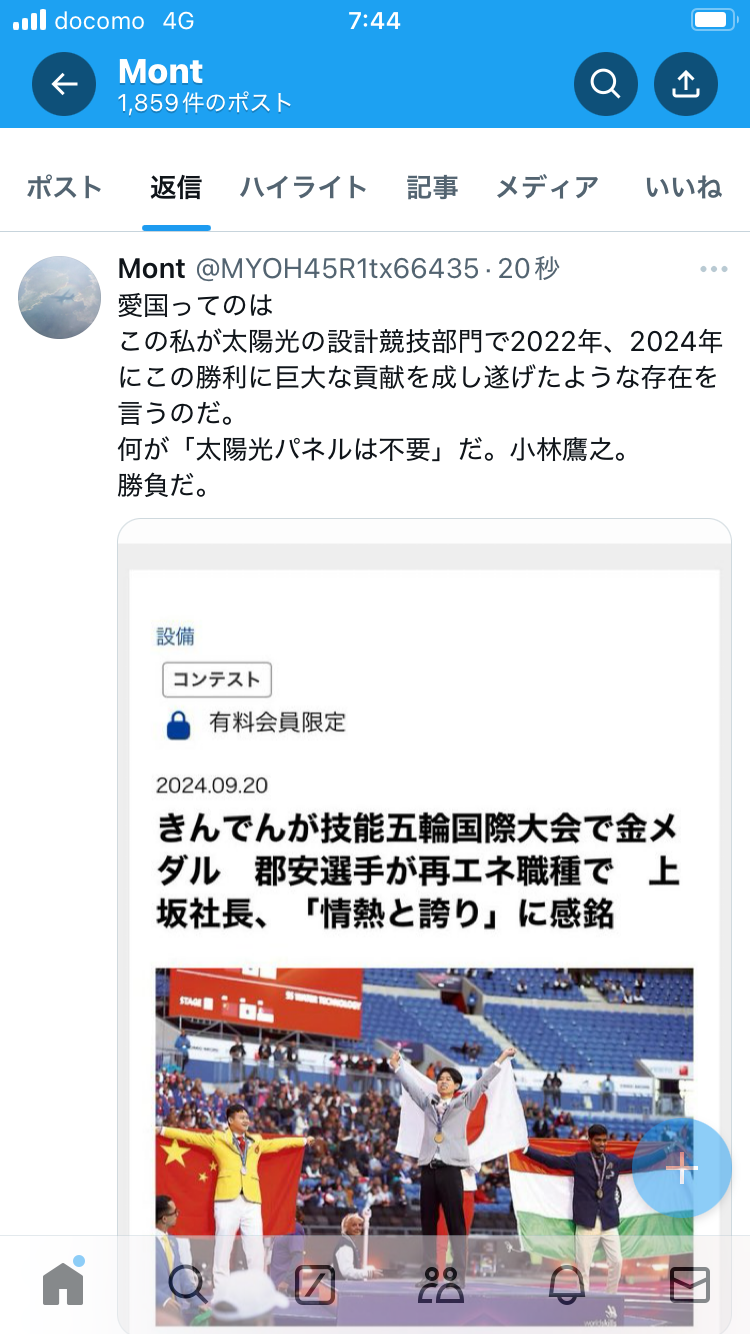Share the profile via the upload icon
Screen dimensions: 750x1334
[686, 84]
